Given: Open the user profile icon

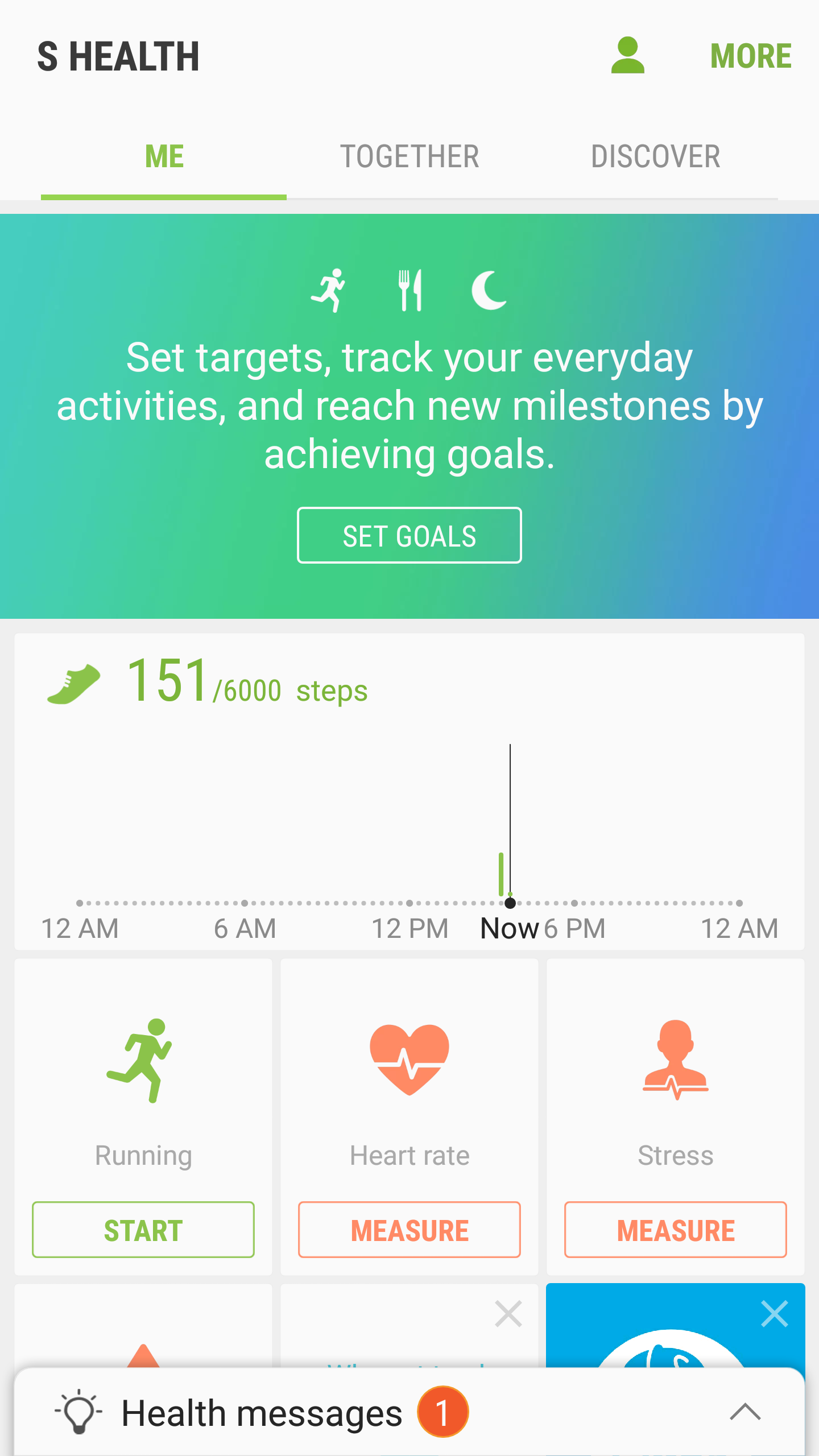Looking at the screenshot, I should (x=627, y=55).
